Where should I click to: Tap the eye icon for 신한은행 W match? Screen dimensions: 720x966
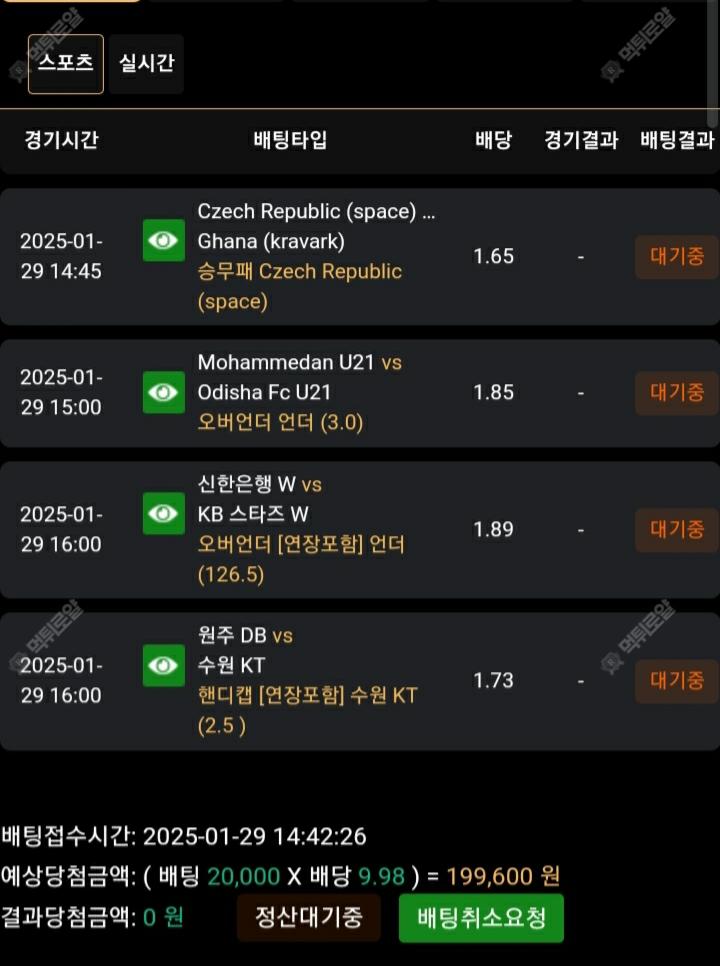pos(164,514)
